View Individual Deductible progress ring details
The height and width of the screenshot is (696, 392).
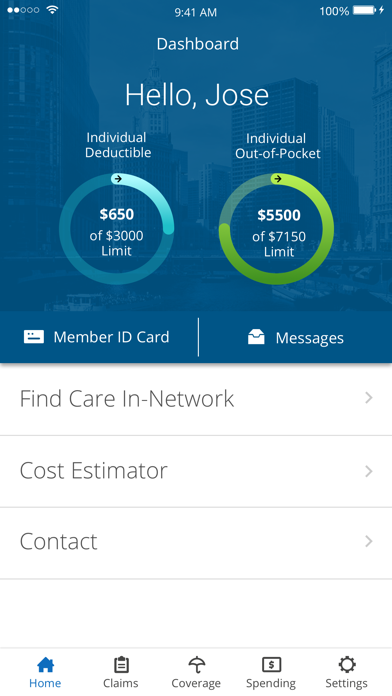(x=116, y=229)
